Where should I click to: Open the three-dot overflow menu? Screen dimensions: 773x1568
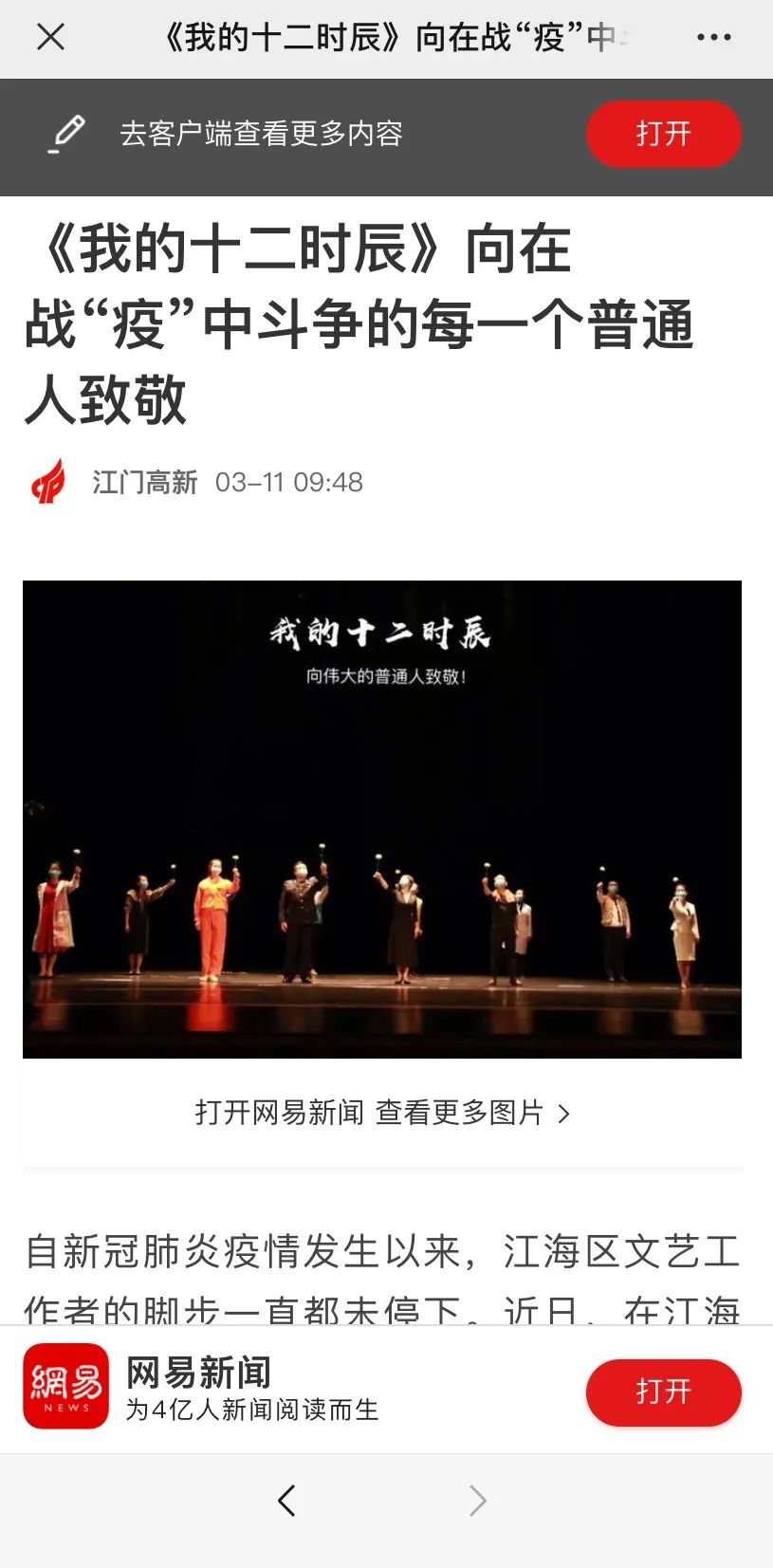713,38
